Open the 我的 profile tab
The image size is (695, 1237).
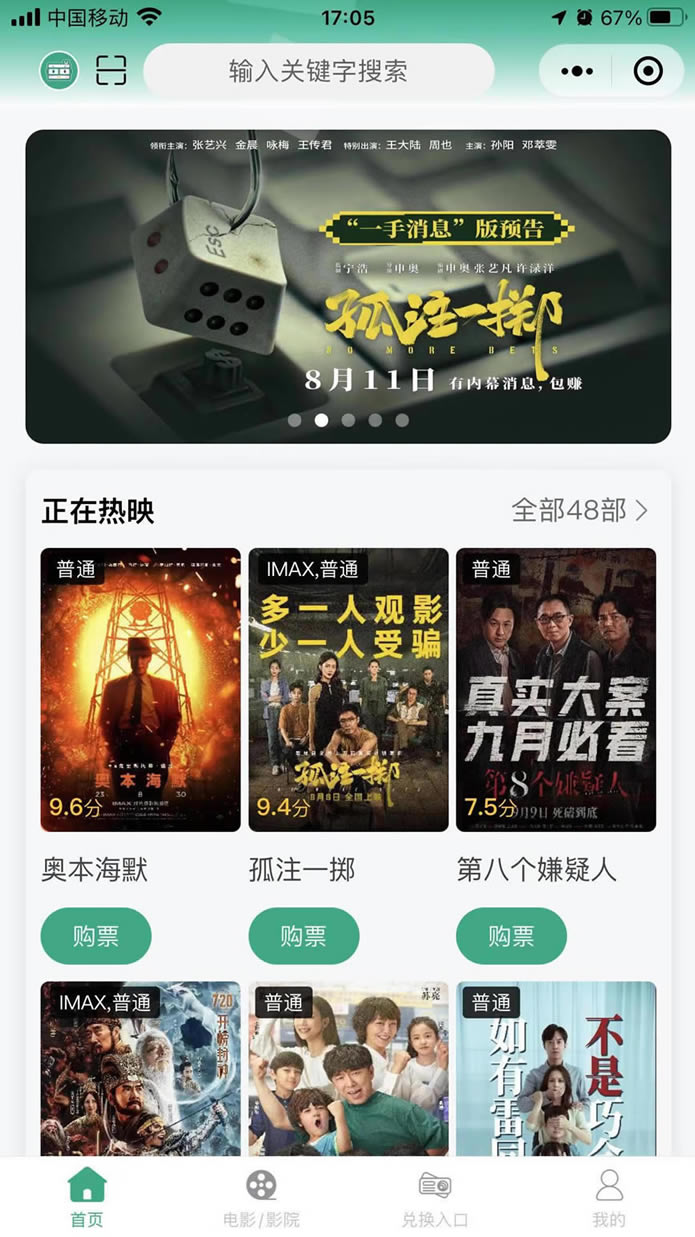(608, 1197)
